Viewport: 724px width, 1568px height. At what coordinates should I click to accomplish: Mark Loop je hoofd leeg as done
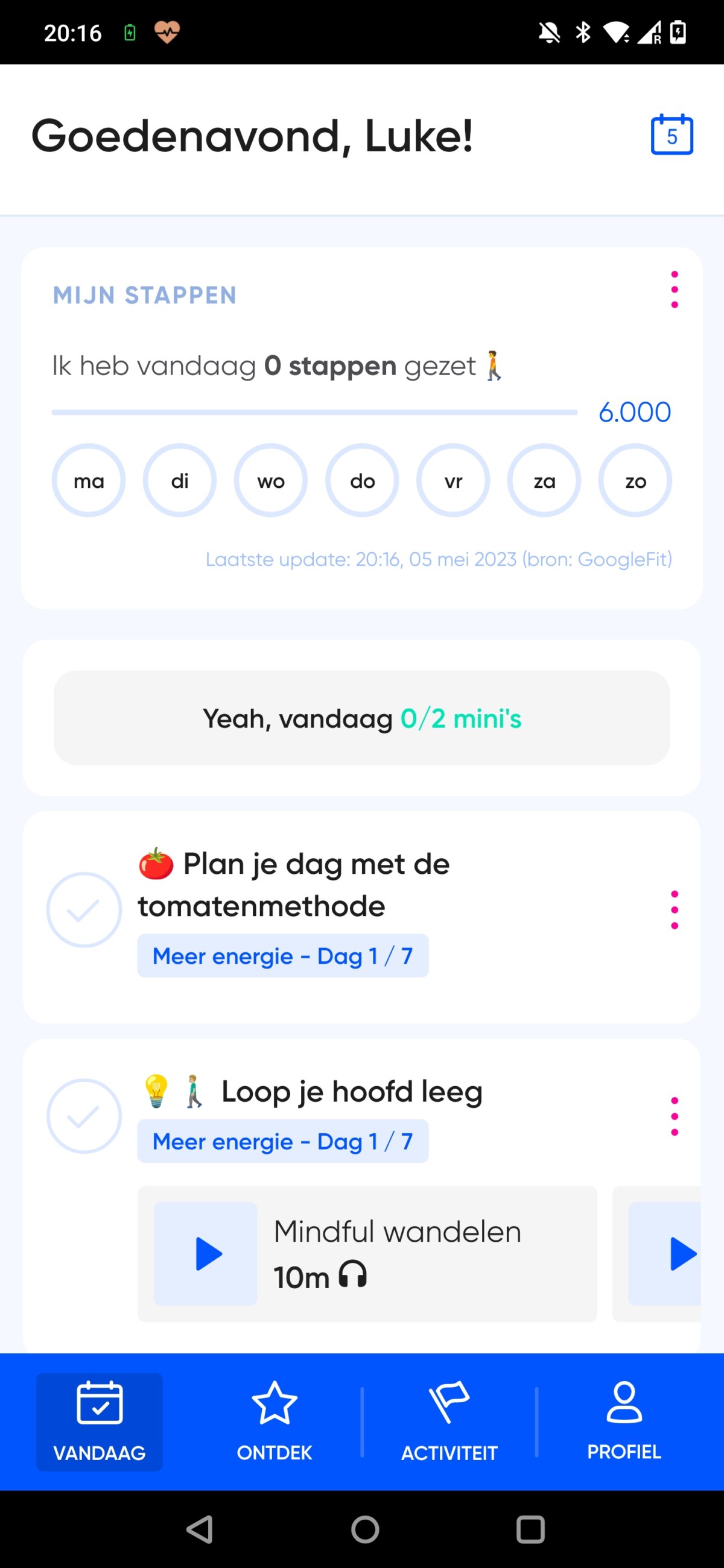pos(83,1115)
